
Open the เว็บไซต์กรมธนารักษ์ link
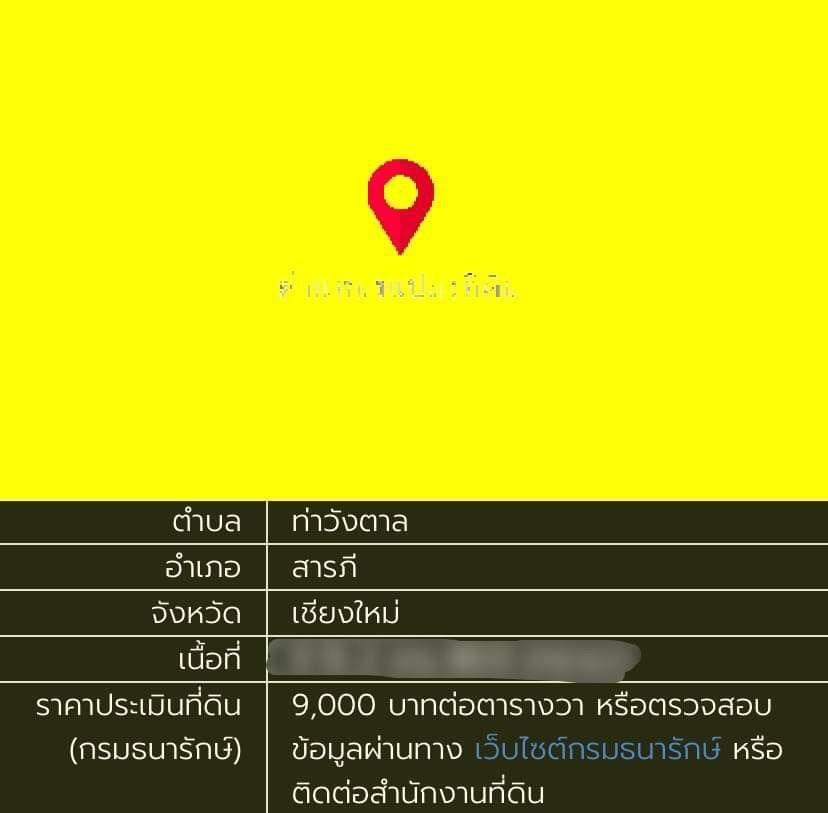(x=597, y=750)
